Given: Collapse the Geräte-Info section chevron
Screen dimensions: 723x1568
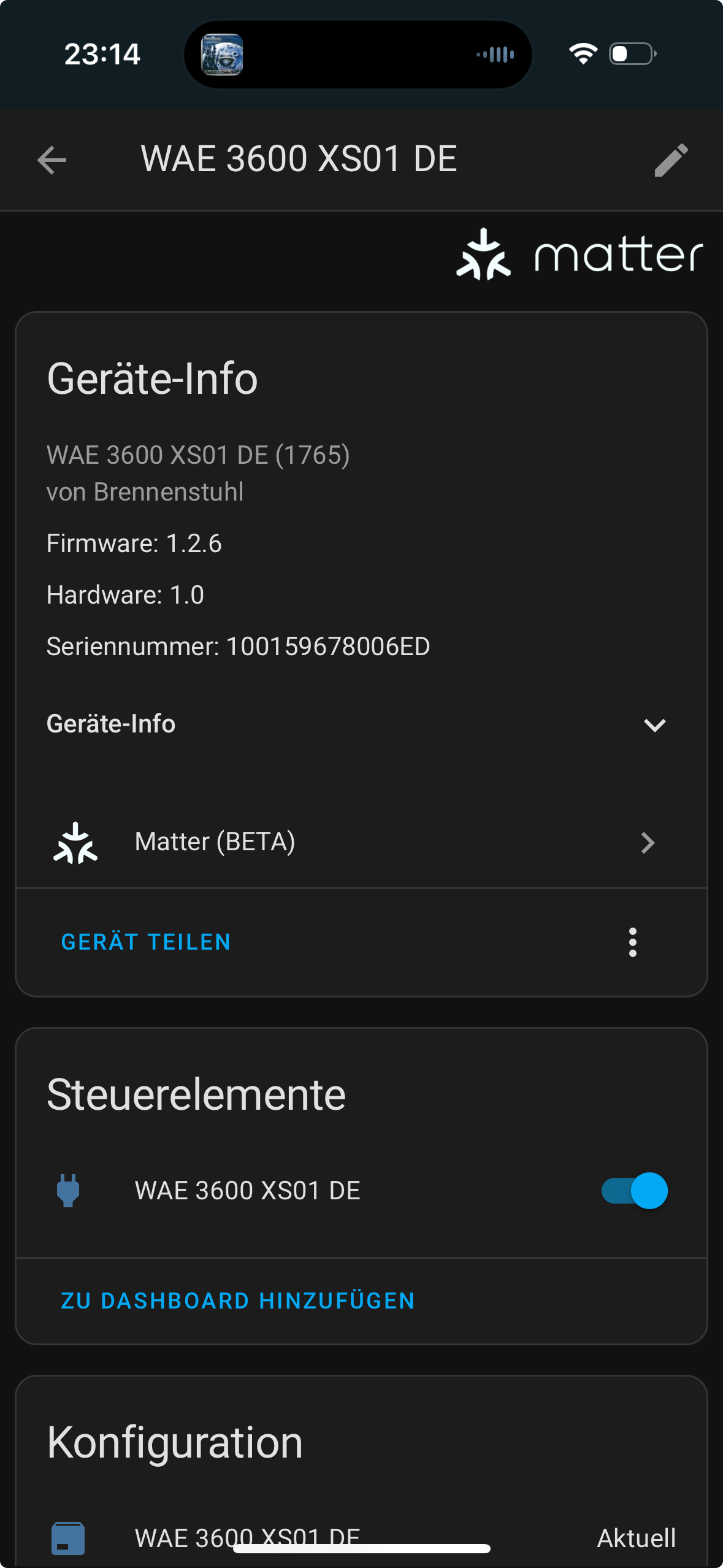Looking at the screenshot, I should click(x=654, y=726).
